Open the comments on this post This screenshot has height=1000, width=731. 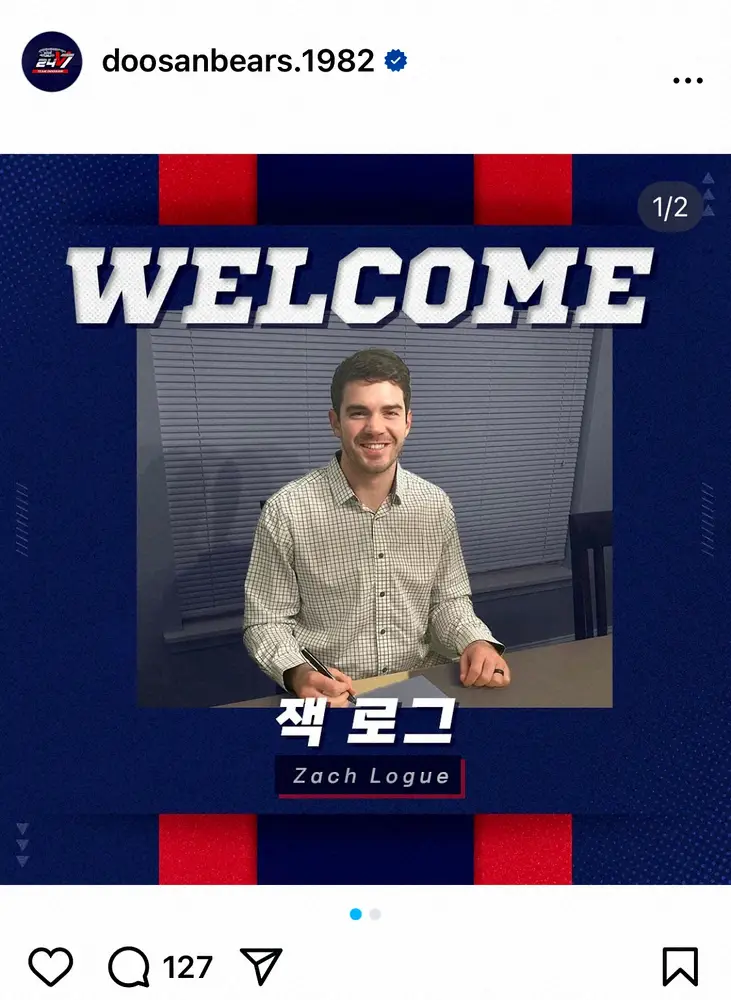click(x=129, y=966)
